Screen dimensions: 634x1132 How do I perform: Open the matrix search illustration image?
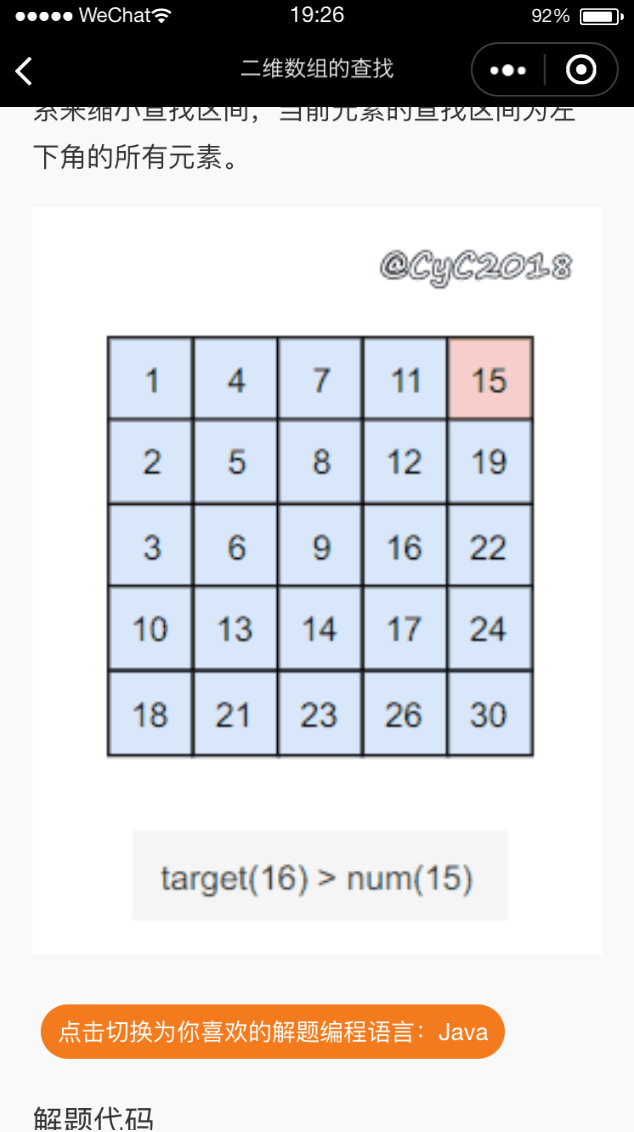(x=317, y=580)
